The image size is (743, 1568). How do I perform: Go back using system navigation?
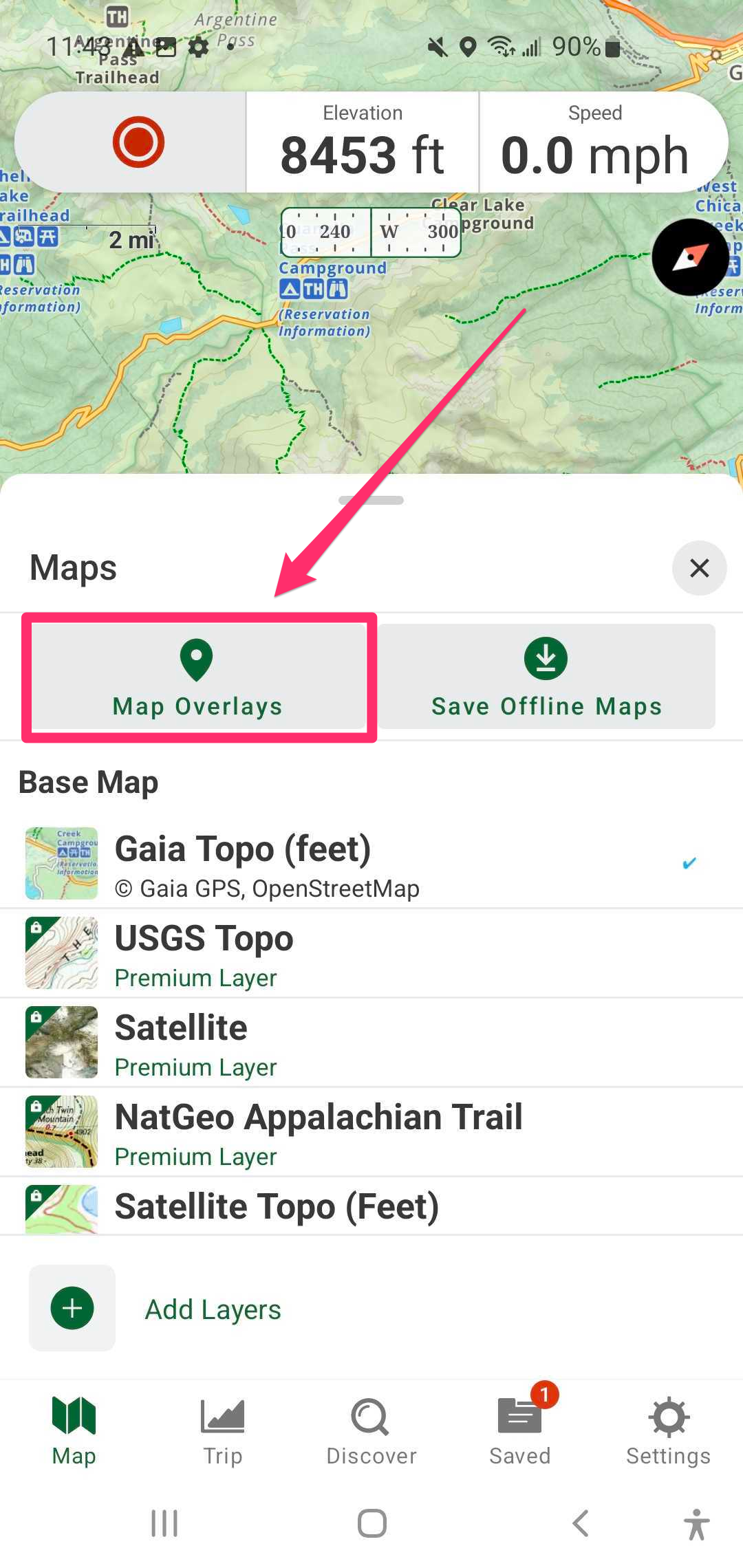click(x=581, y=1523)
